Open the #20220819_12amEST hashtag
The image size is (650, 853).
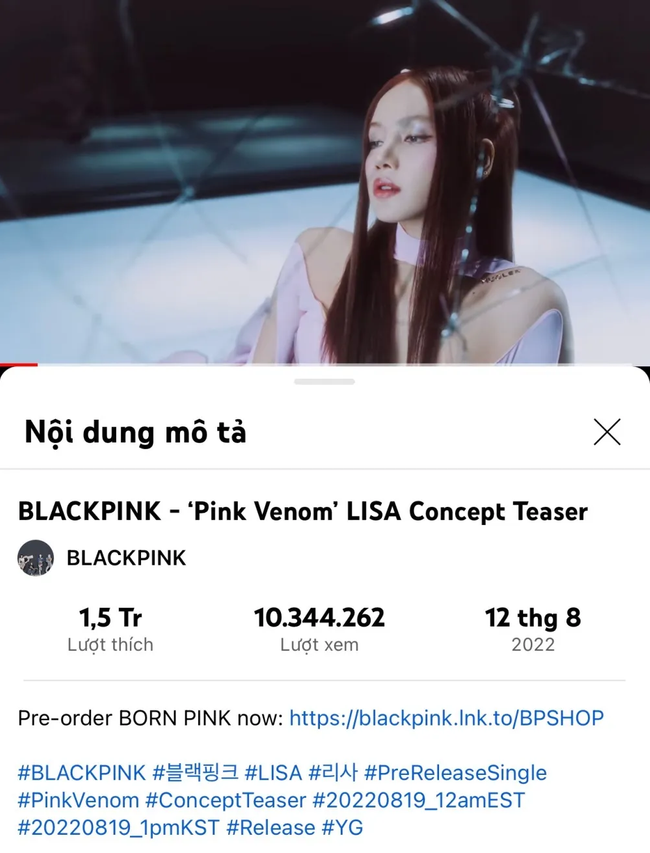click(x=418, y=800)
